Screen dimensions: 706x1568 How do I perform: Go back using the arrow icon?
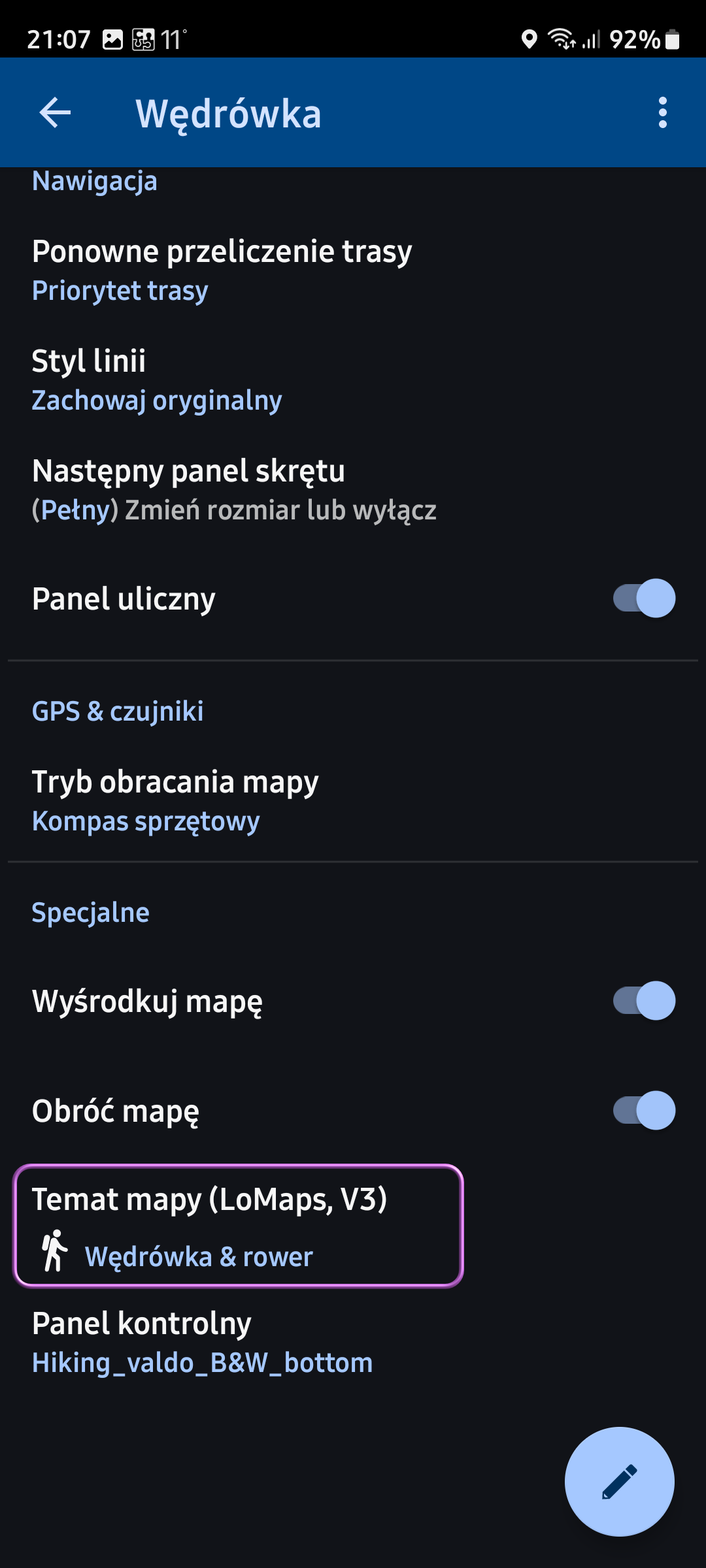click(x=55, y=113)
